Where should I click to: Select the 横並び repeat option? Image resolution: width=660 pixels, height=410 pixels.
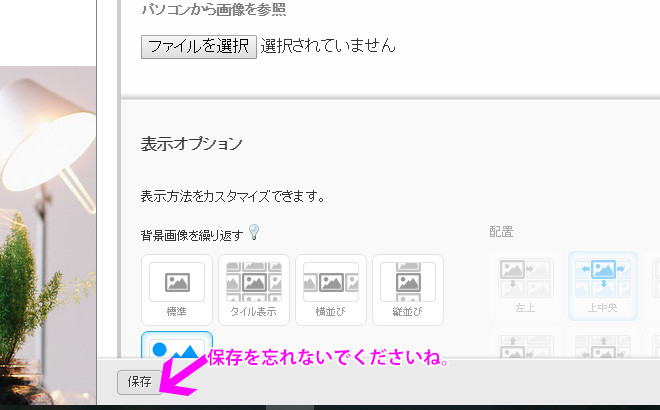330,289
